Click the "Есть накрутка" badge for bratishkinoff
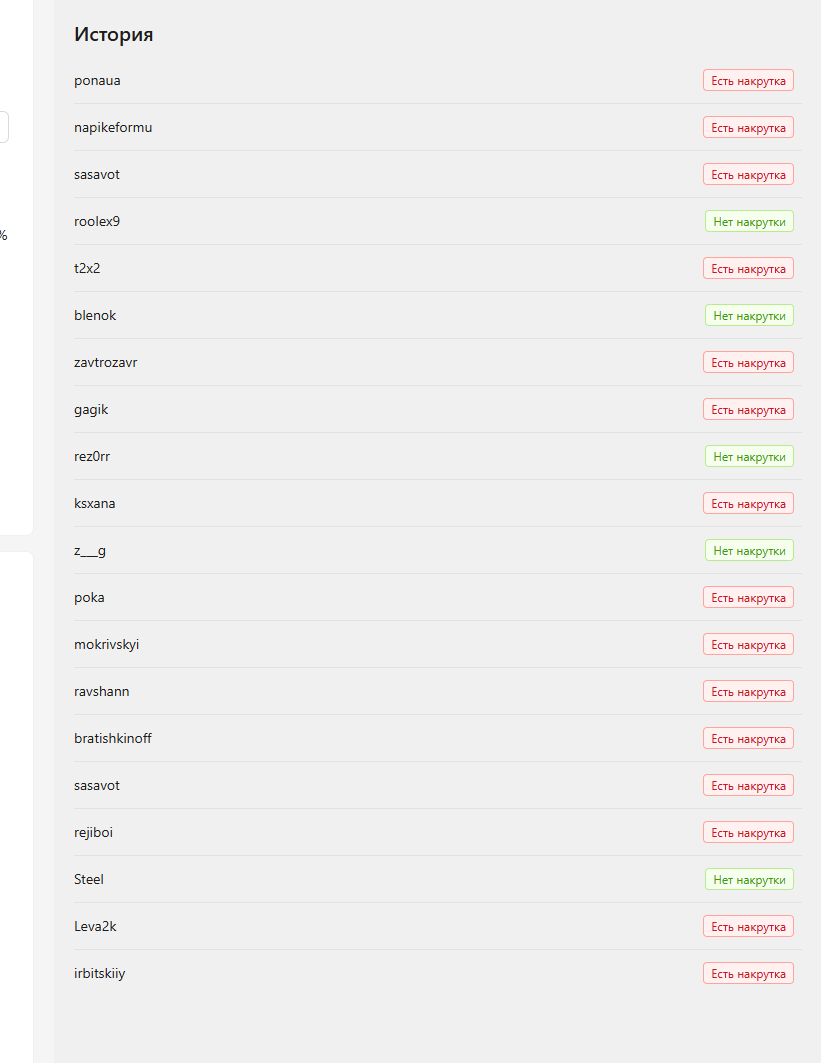 [748, 738]
